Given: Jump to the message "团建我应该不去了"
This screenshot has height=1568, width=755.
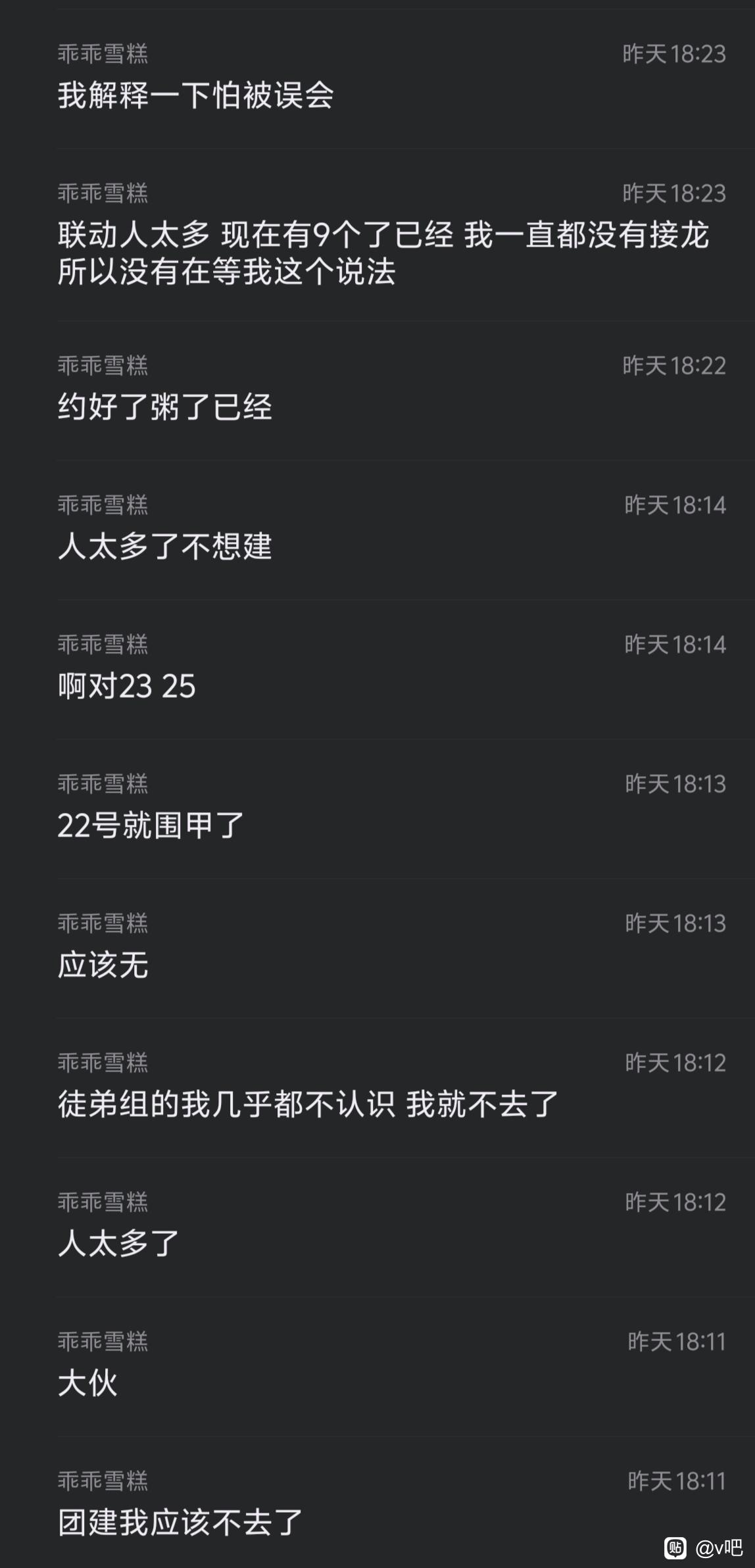Looking at the screenshot, I should coord(180,1523).
